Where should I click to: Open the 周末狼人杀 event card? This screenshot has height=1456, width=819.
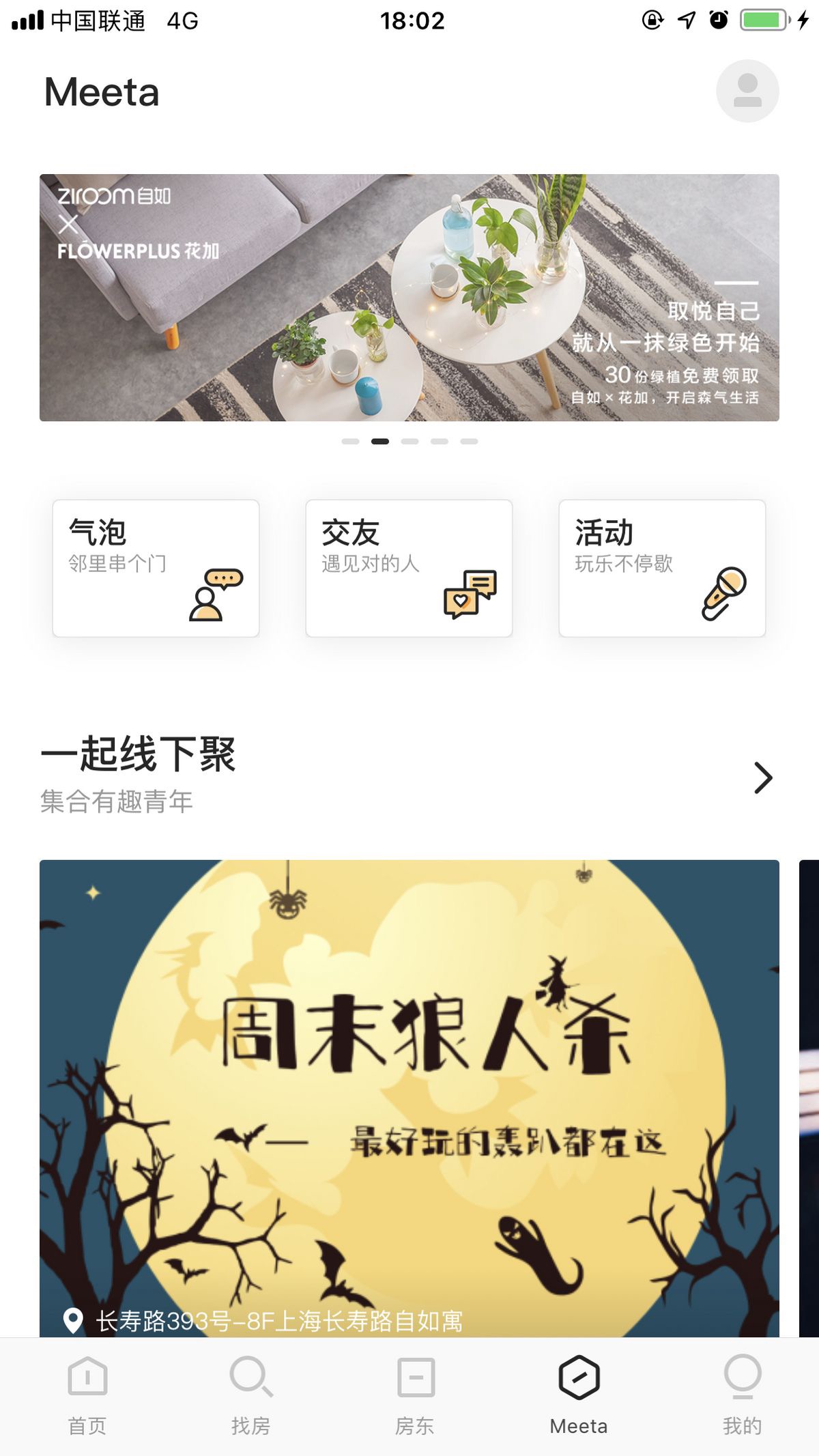click(x=409, y=1098)
